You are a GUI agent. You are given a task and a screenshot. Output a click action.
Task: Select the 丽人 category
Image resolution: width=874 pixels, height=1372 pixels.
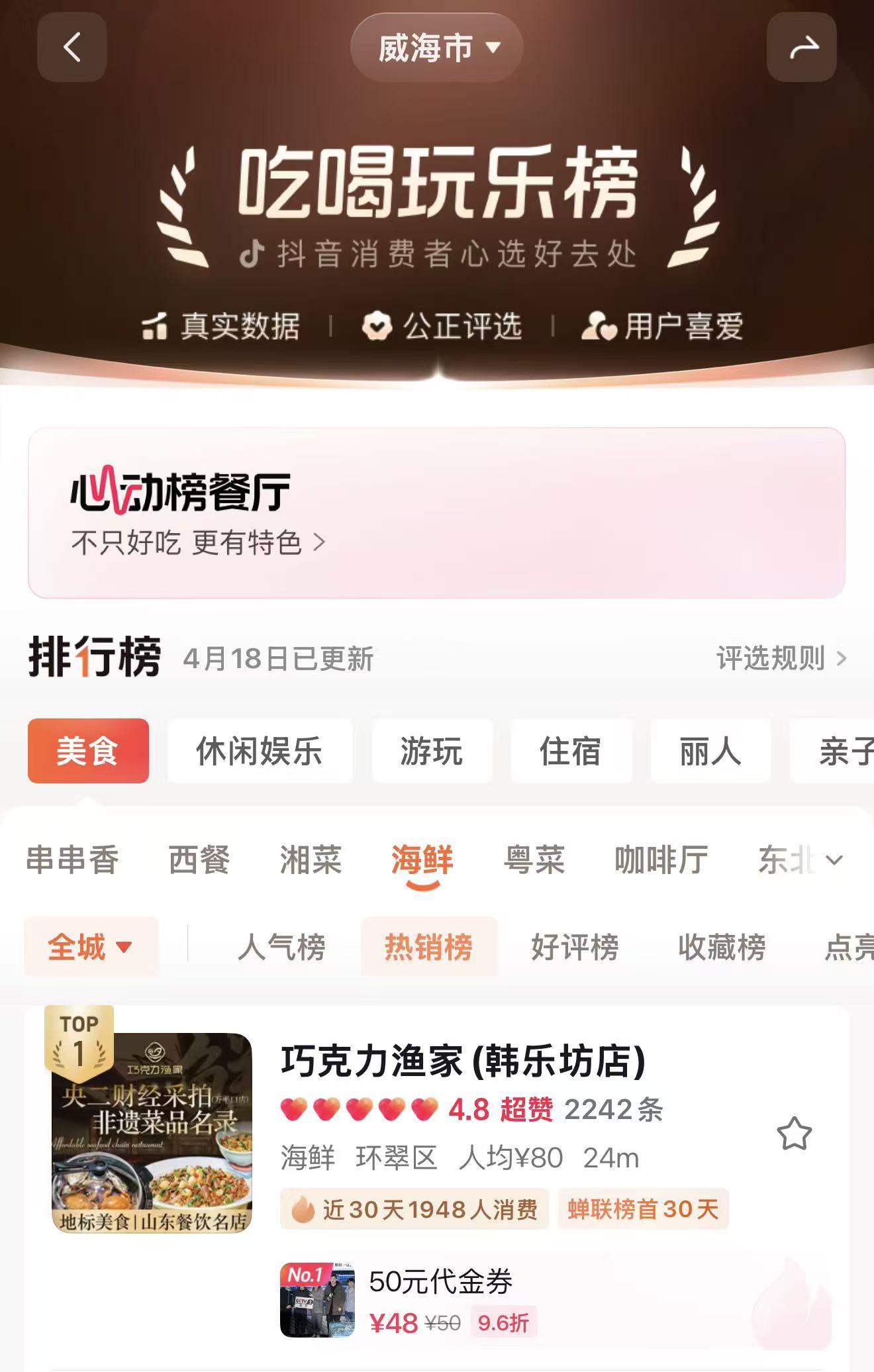pos(710,752)
